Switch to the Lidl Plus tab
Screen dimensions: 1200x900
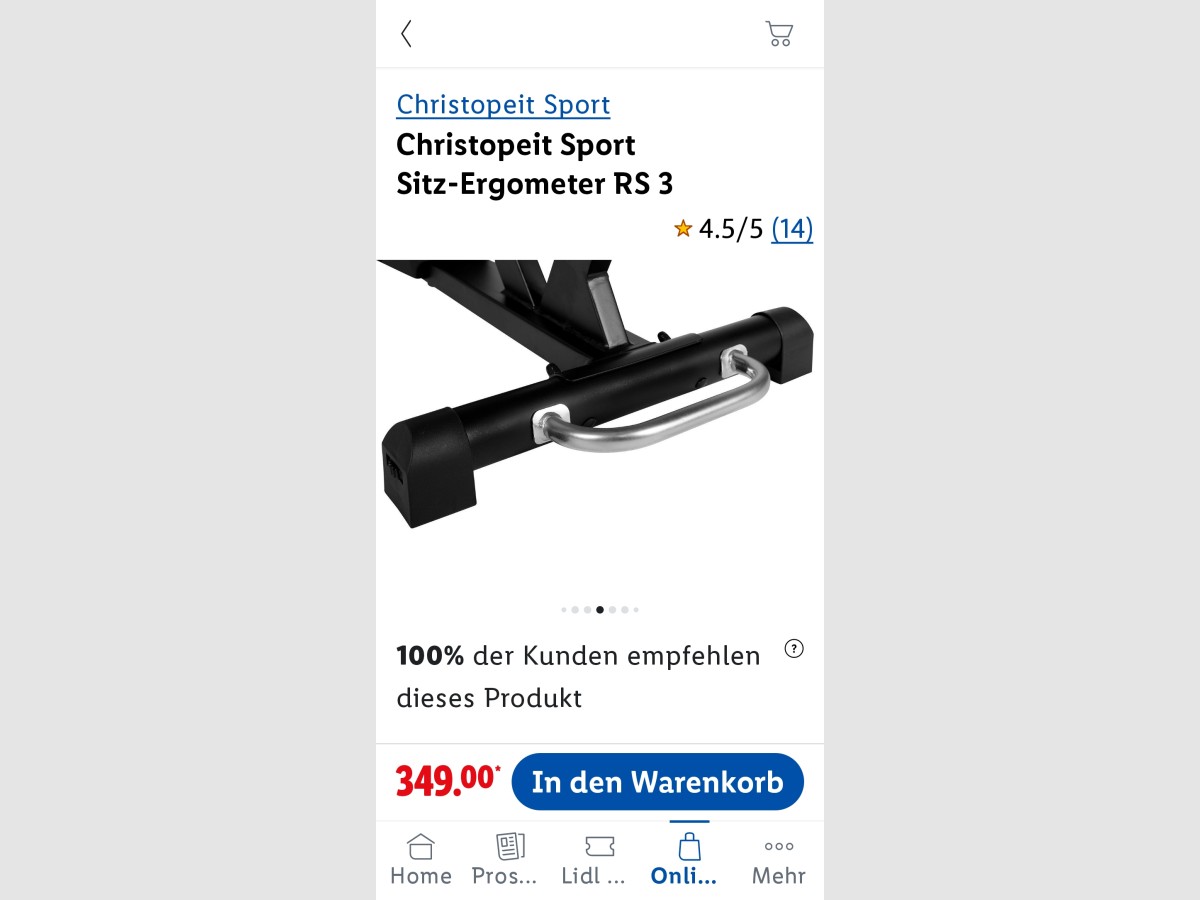(595, 860)
